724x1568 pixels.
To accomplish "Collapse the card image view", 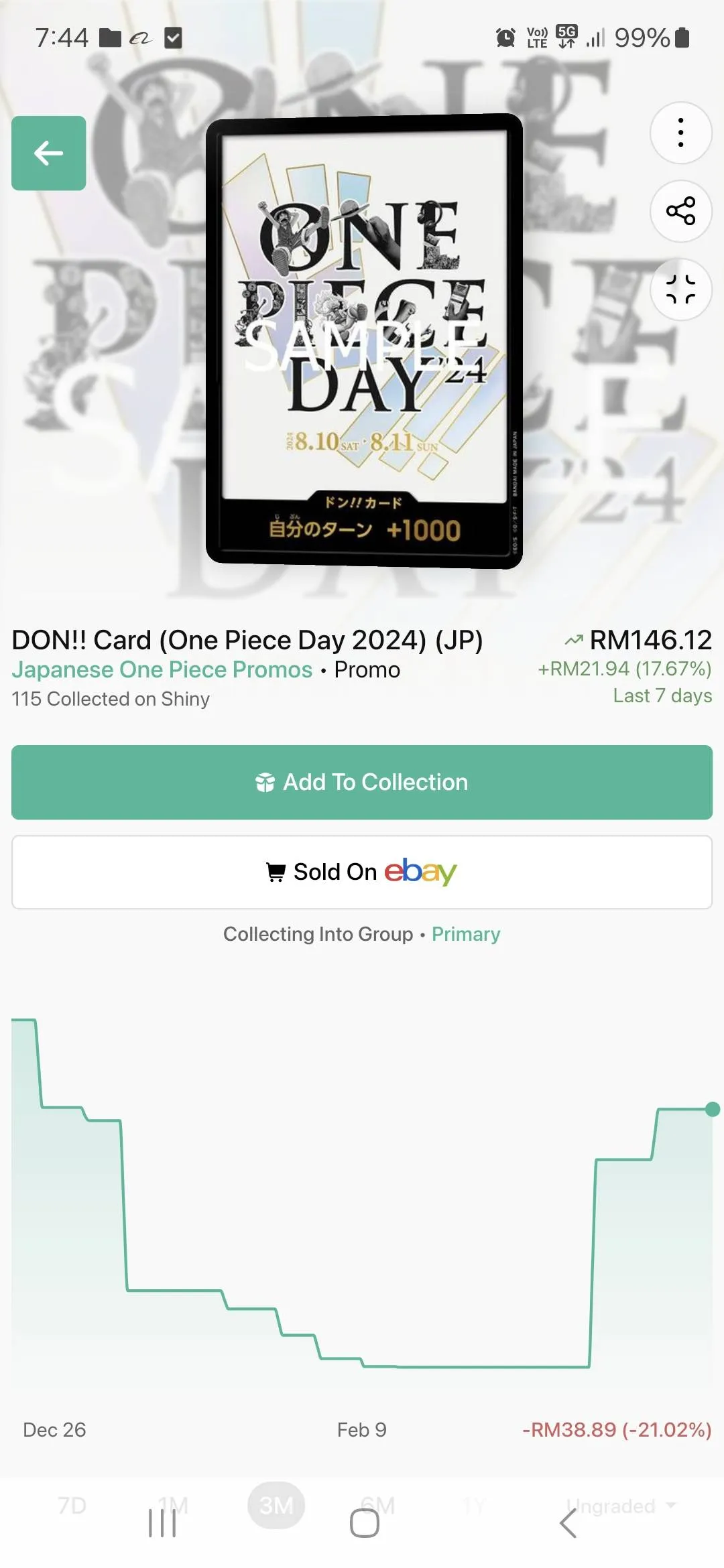I will click(x=680, y=289).
